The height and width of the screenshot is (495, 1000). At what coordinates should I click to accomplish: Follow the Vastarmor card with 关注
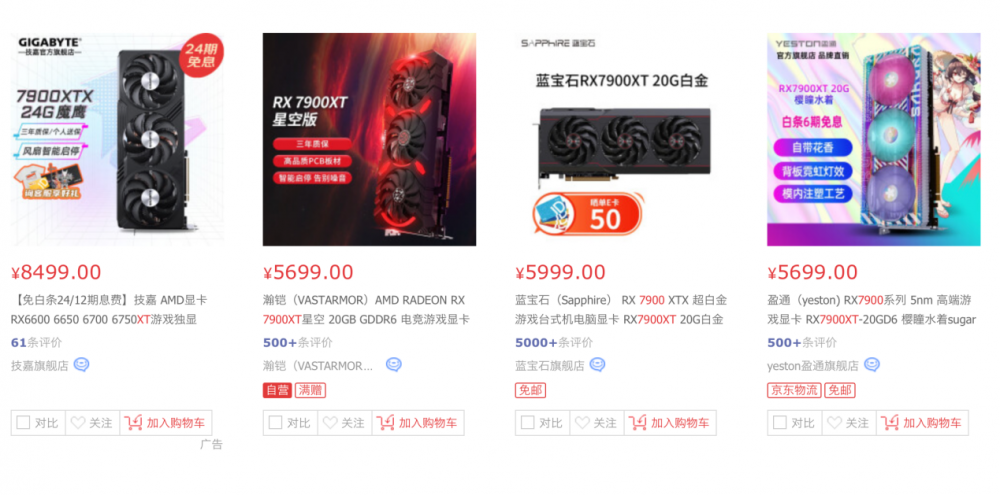point(343,423)
